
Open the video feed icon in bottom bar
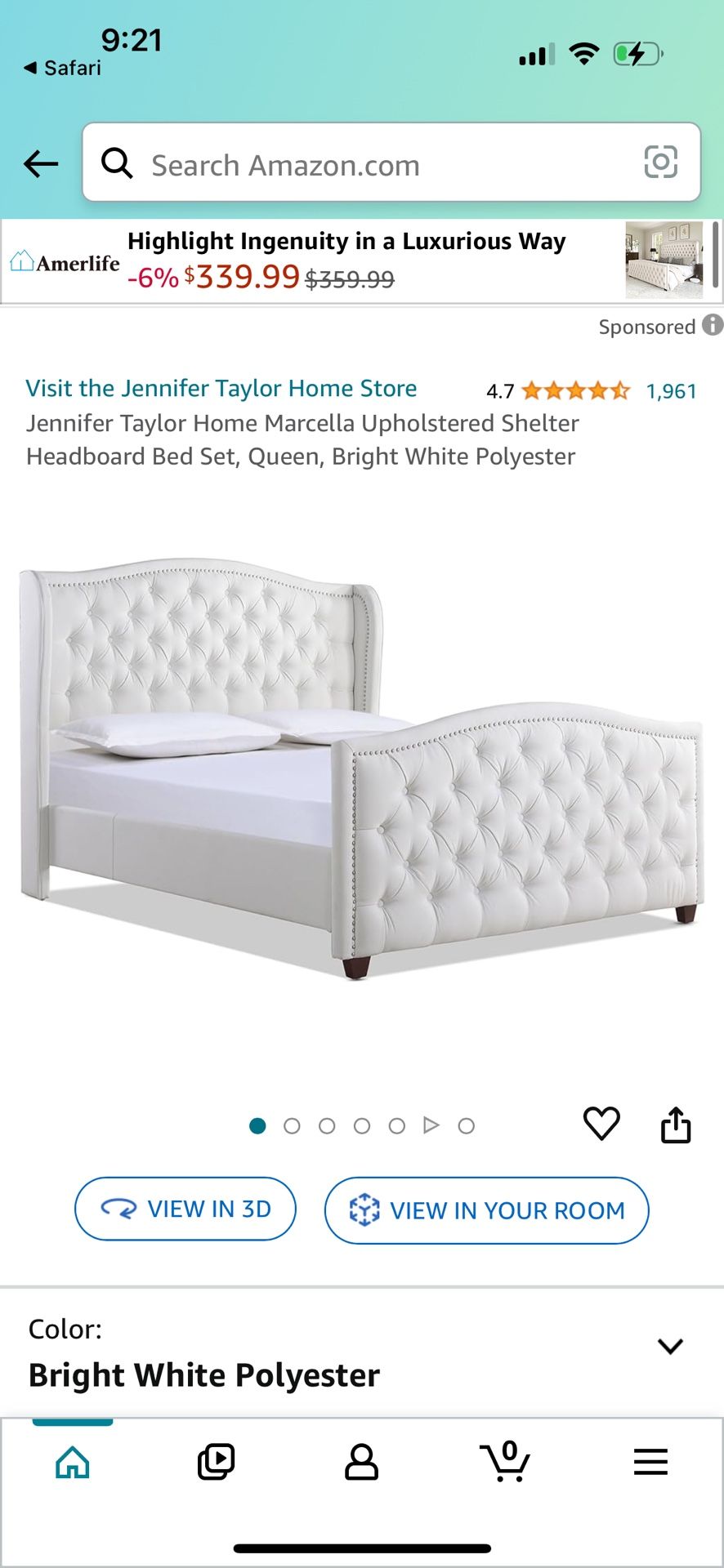(x=217, y=1462)
